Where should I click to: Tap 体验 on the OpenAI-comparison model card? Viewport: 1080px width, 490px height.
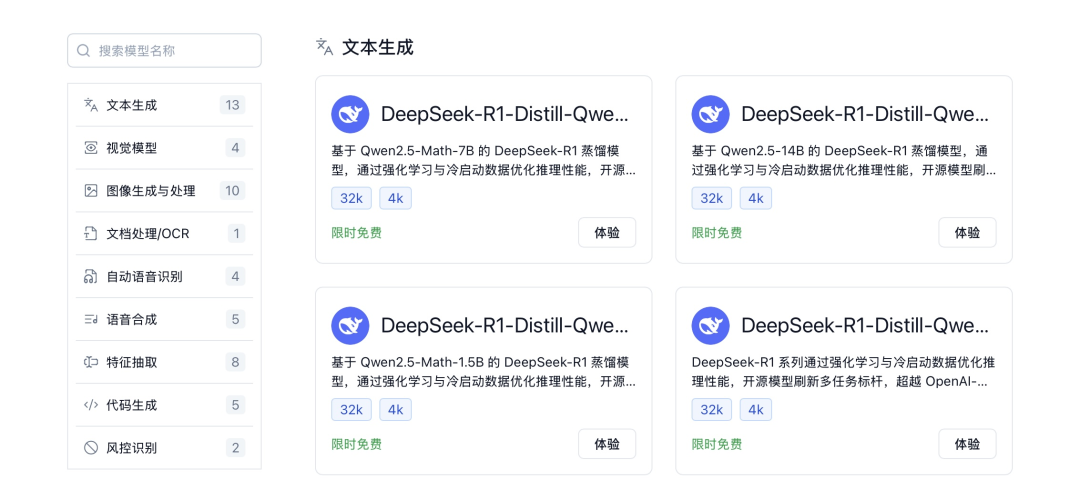(x=967, y=444)
